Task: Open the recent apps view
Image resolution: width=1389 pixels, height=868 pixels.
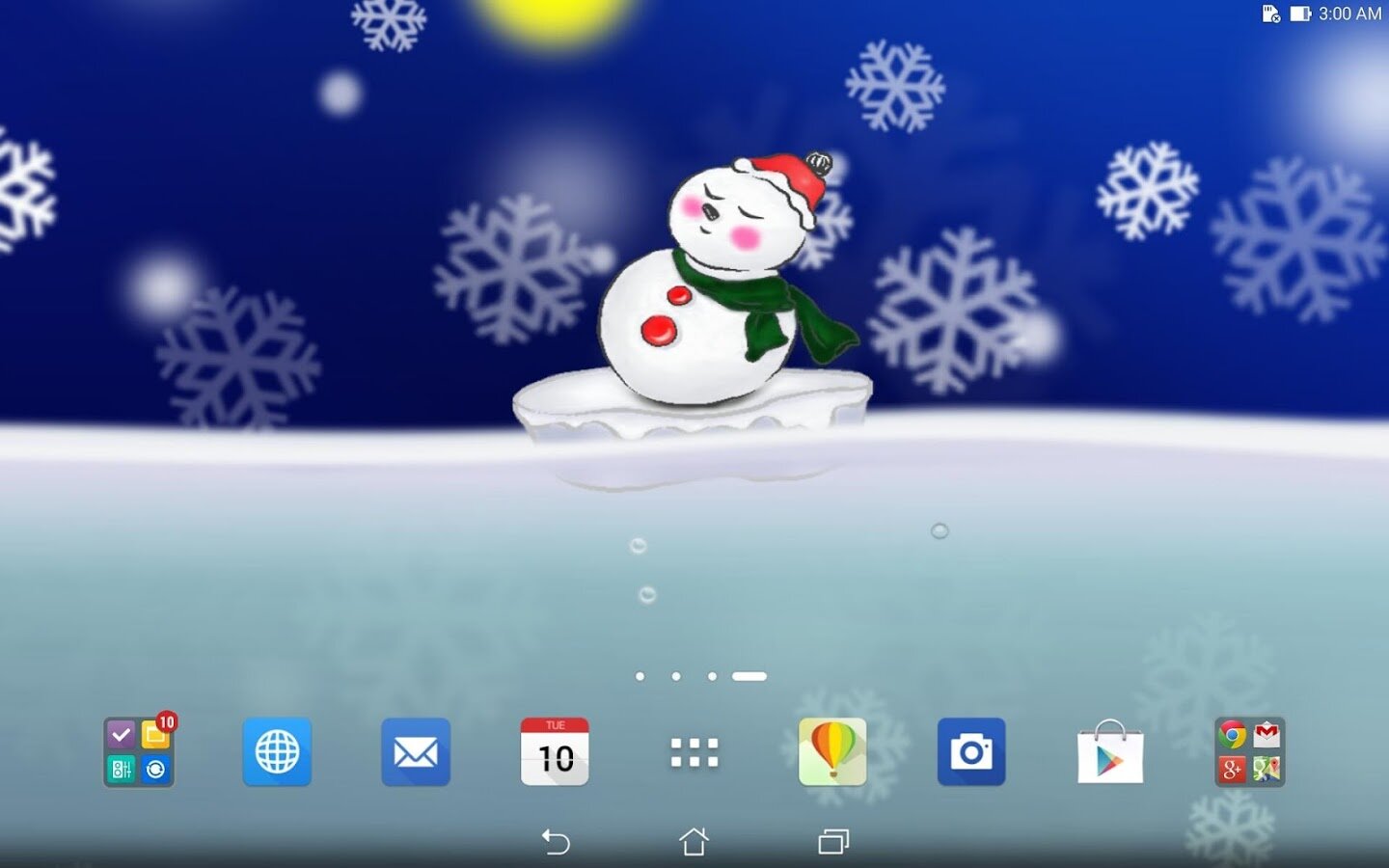Action: click(832, 842)
